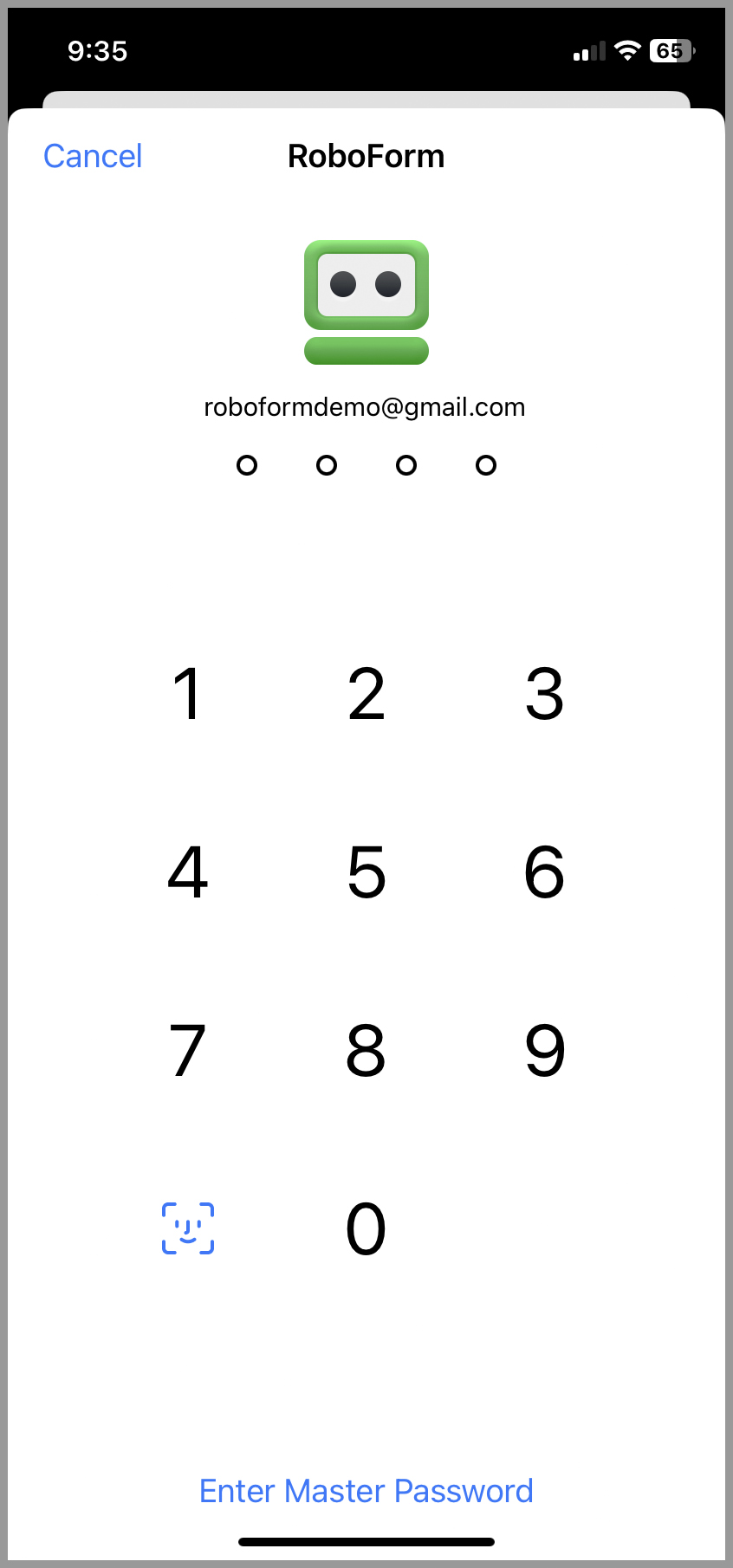
Task: Enter digit 9 on the keypad
Action: [544, 1051]
